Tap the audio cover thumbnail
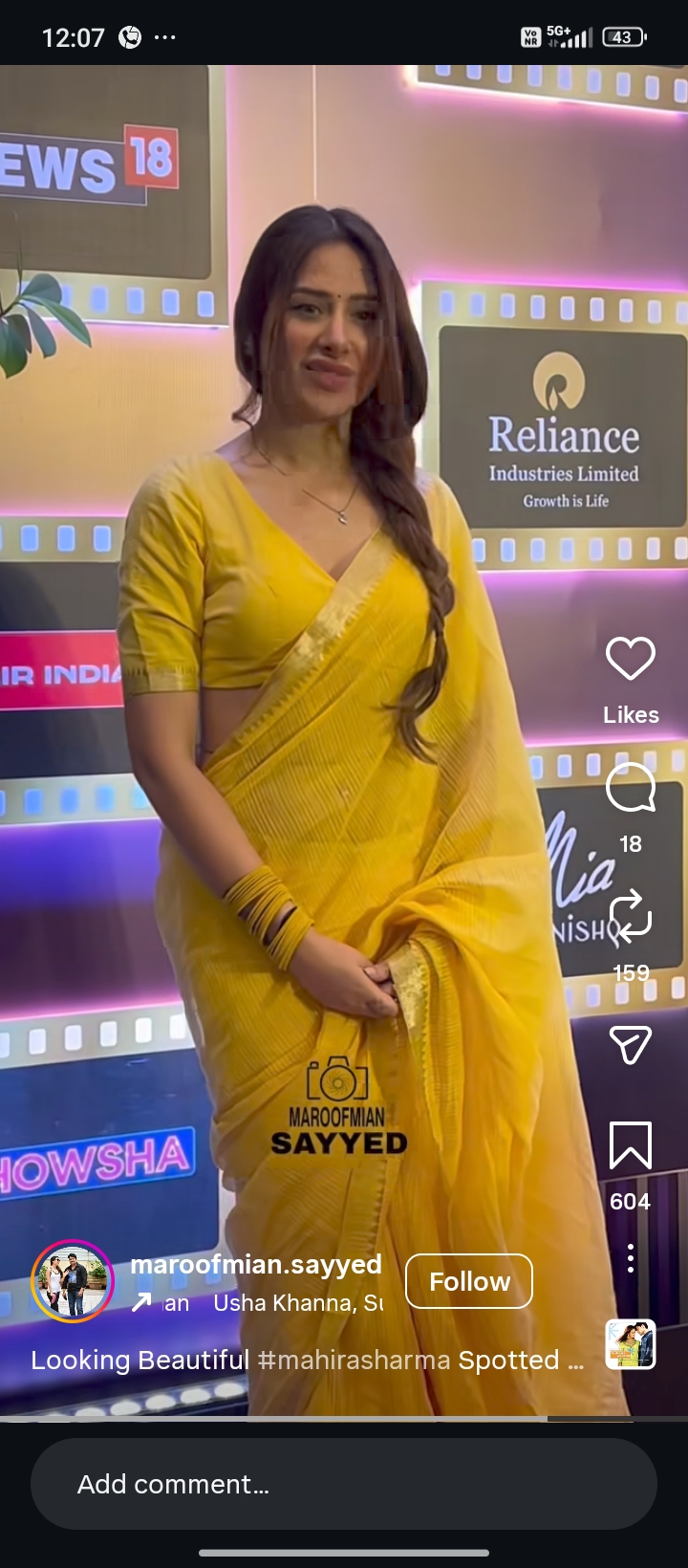 click(630, 1344)
